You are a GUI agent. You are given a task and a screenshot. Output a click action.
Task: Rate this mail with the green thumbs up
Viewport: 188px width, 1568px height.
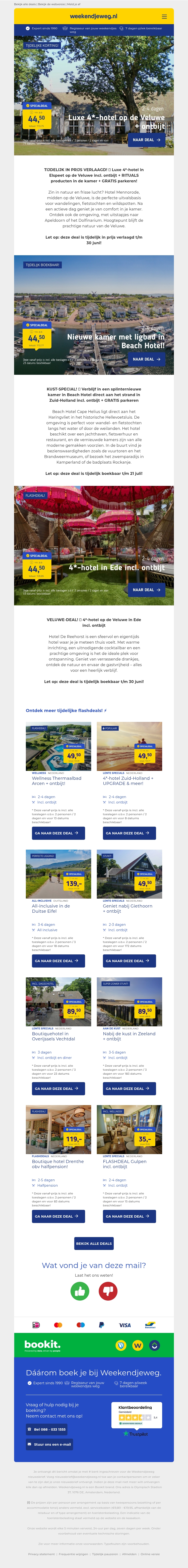[x=80, y=1291]
